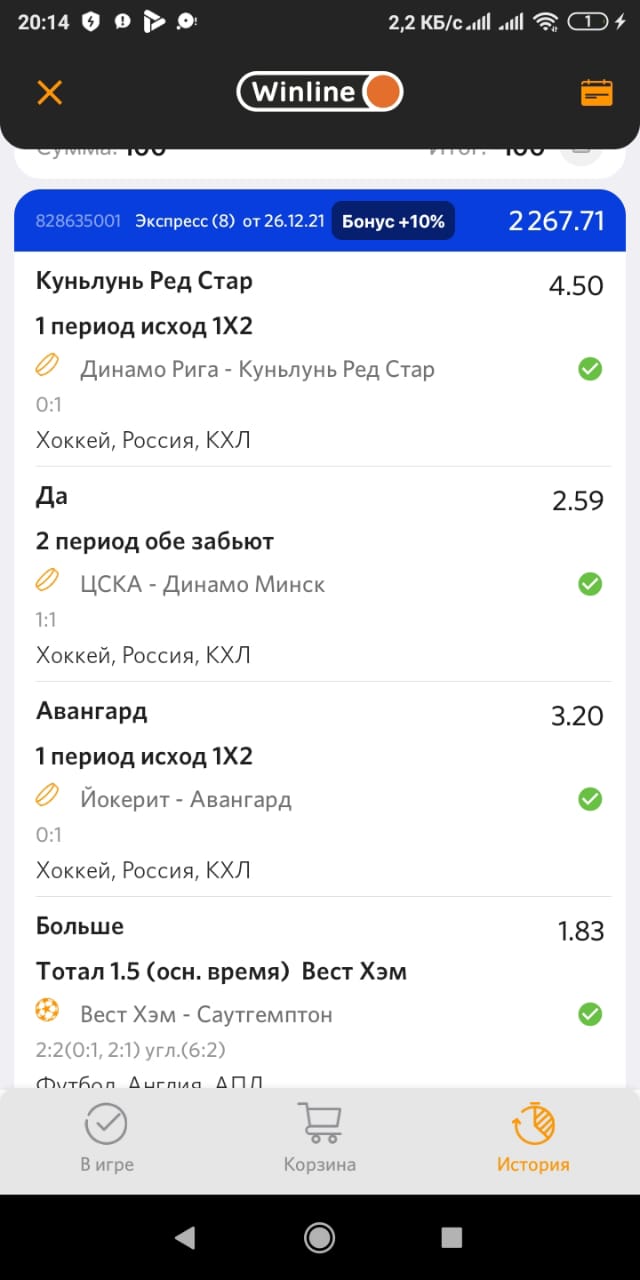Image resolution: width=640 pixels, height=1280 pixels.
Task: Open the Динамо Рига - Куньлунь Ред Стар match
Action: click(x=257, y=369)
